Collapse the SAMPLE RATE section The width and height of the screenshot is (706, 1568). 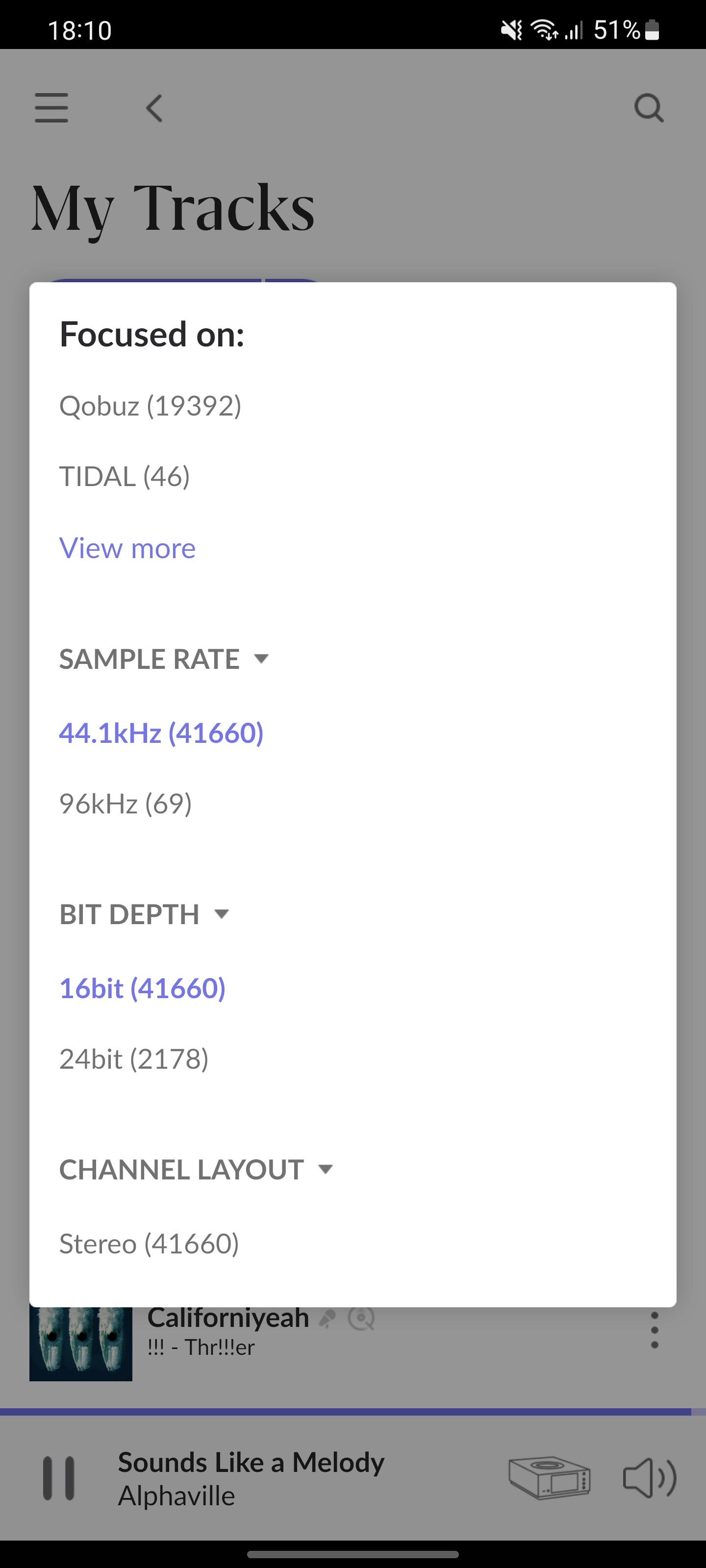[x=164, y=659]
